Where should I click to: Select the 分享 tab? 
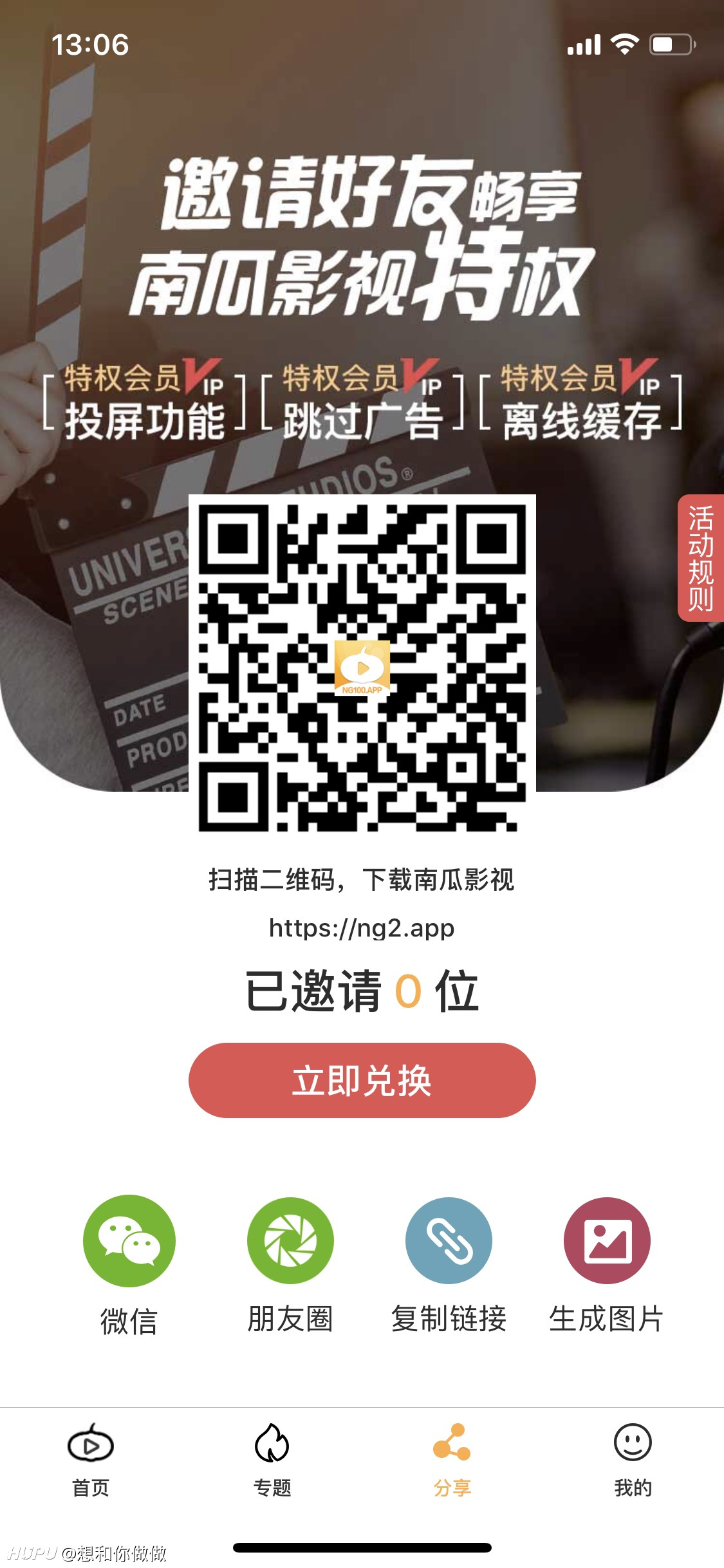tap(452, 1461)
